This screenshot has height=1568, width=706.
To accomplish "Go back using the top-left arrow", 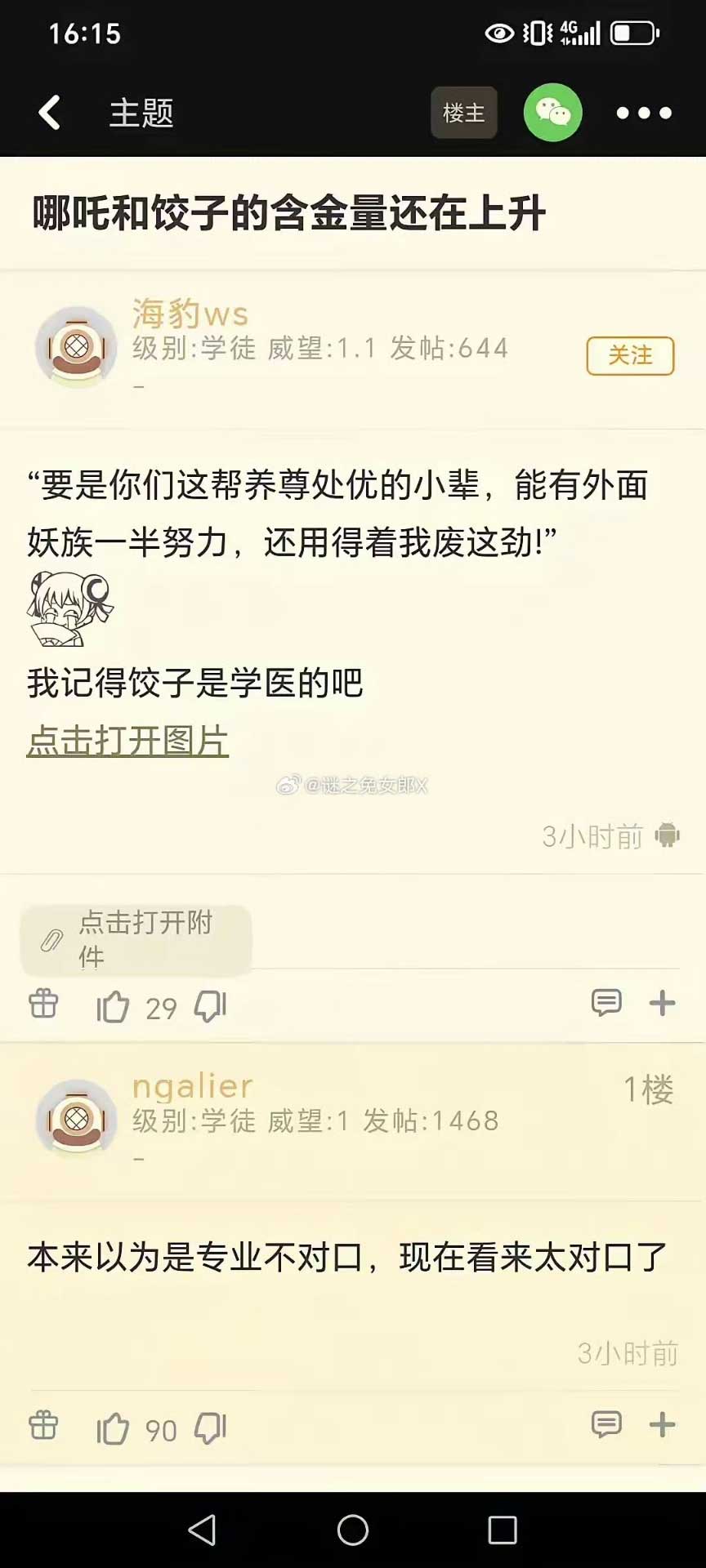I will (x=50, y=113).
